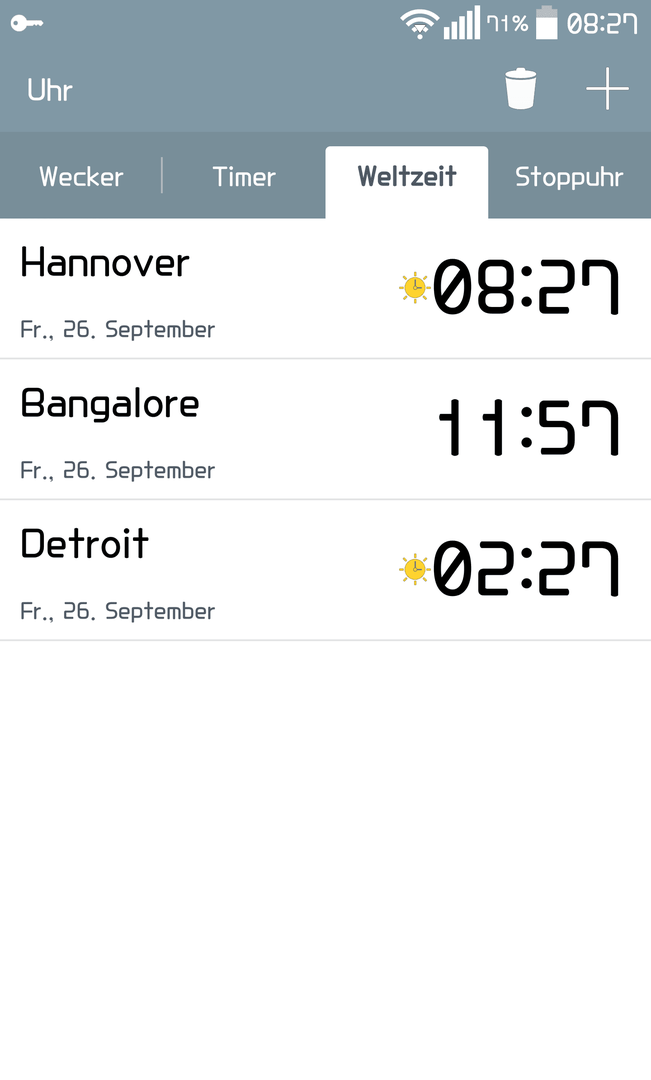
Task: Open the Timer tab
Action: tap(244, 176)
